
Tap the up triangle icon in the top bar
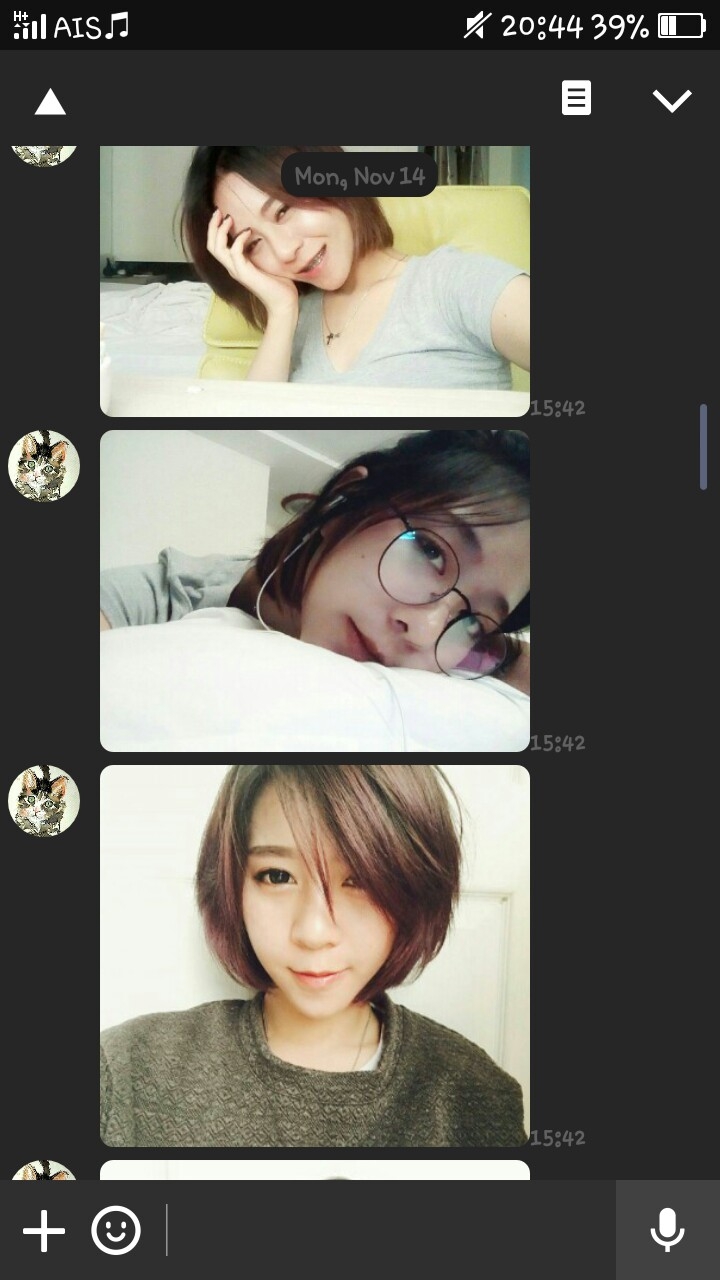(50, 102)
